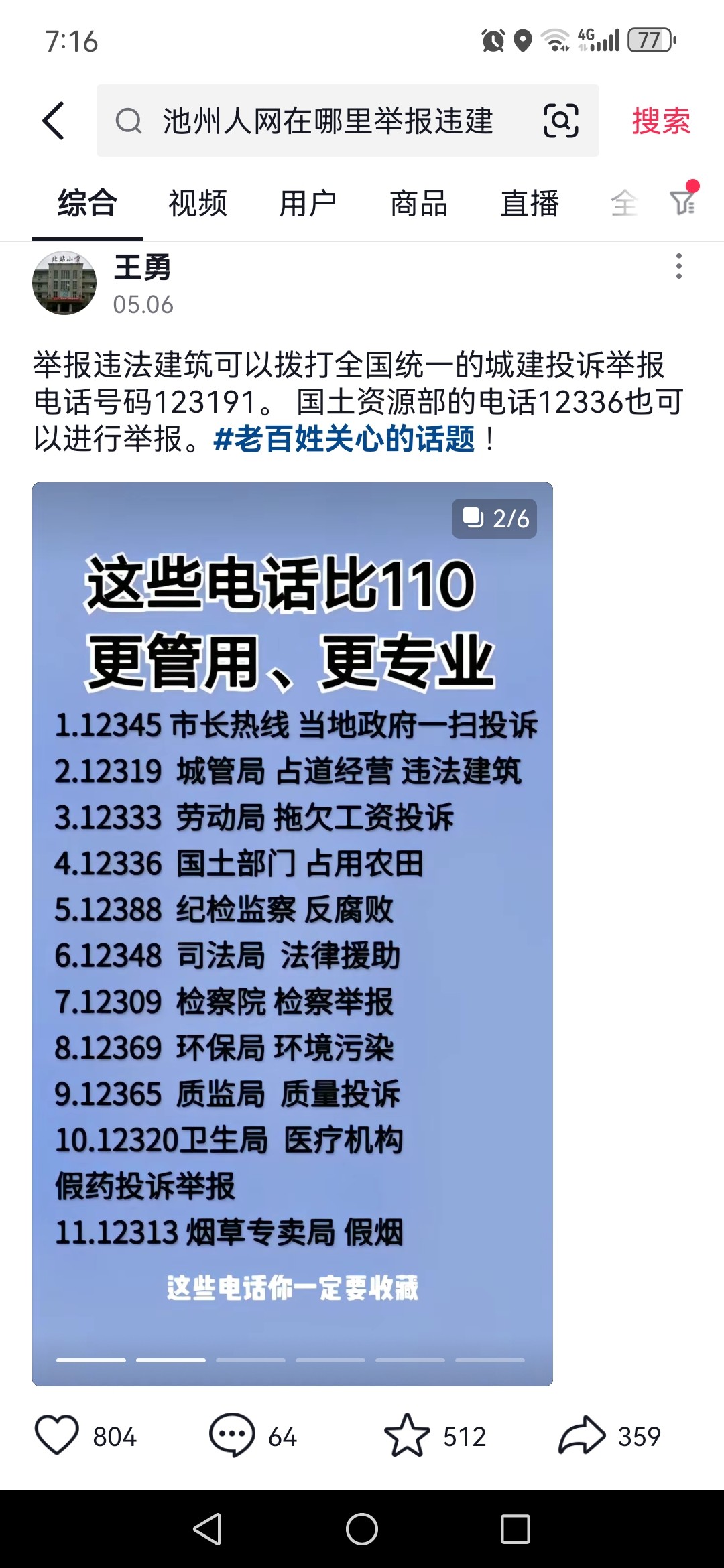The width and height of the screenshot is (724, 1568).
Task: Select the 综合 tab
Action: point(87,203)
